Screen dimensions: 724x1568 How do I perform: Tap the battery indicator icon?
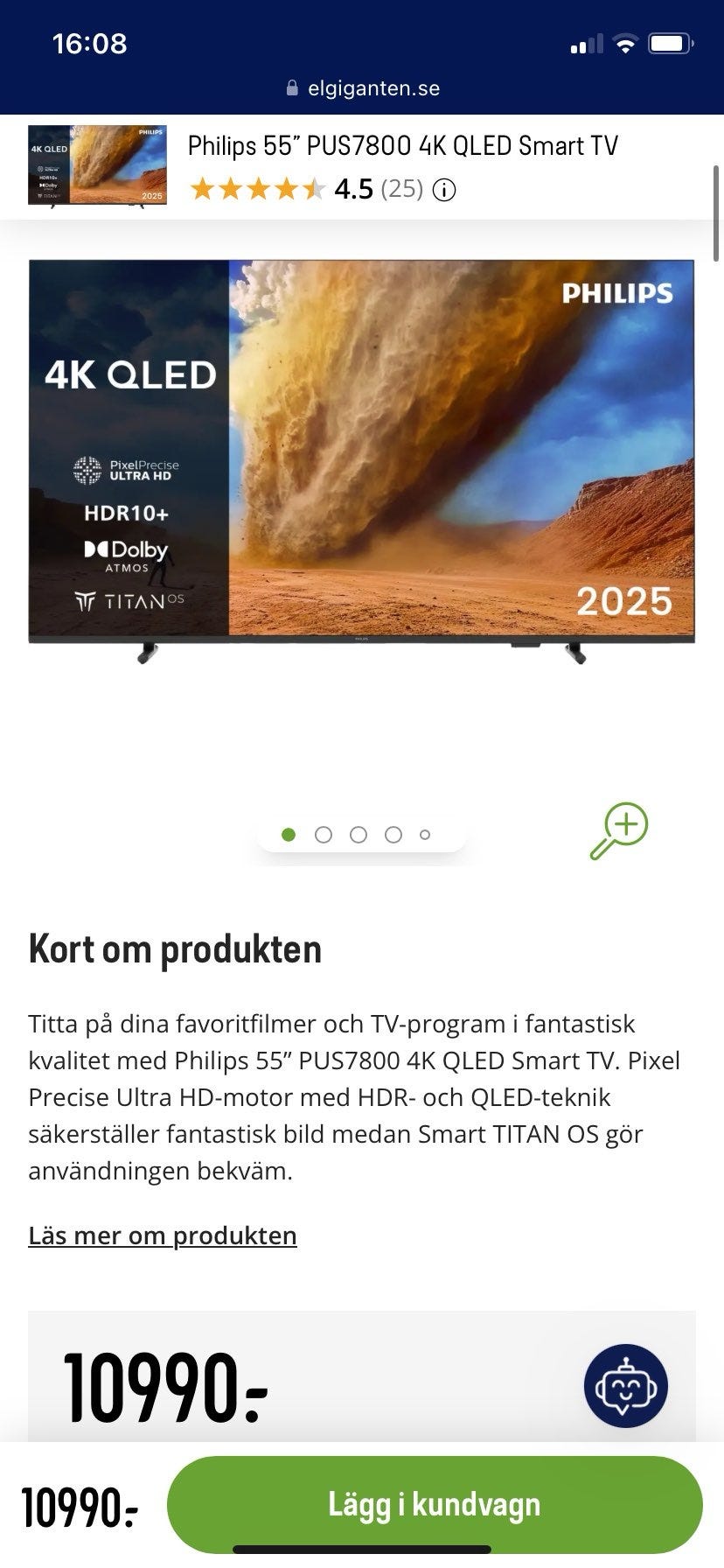coord(669,42)
